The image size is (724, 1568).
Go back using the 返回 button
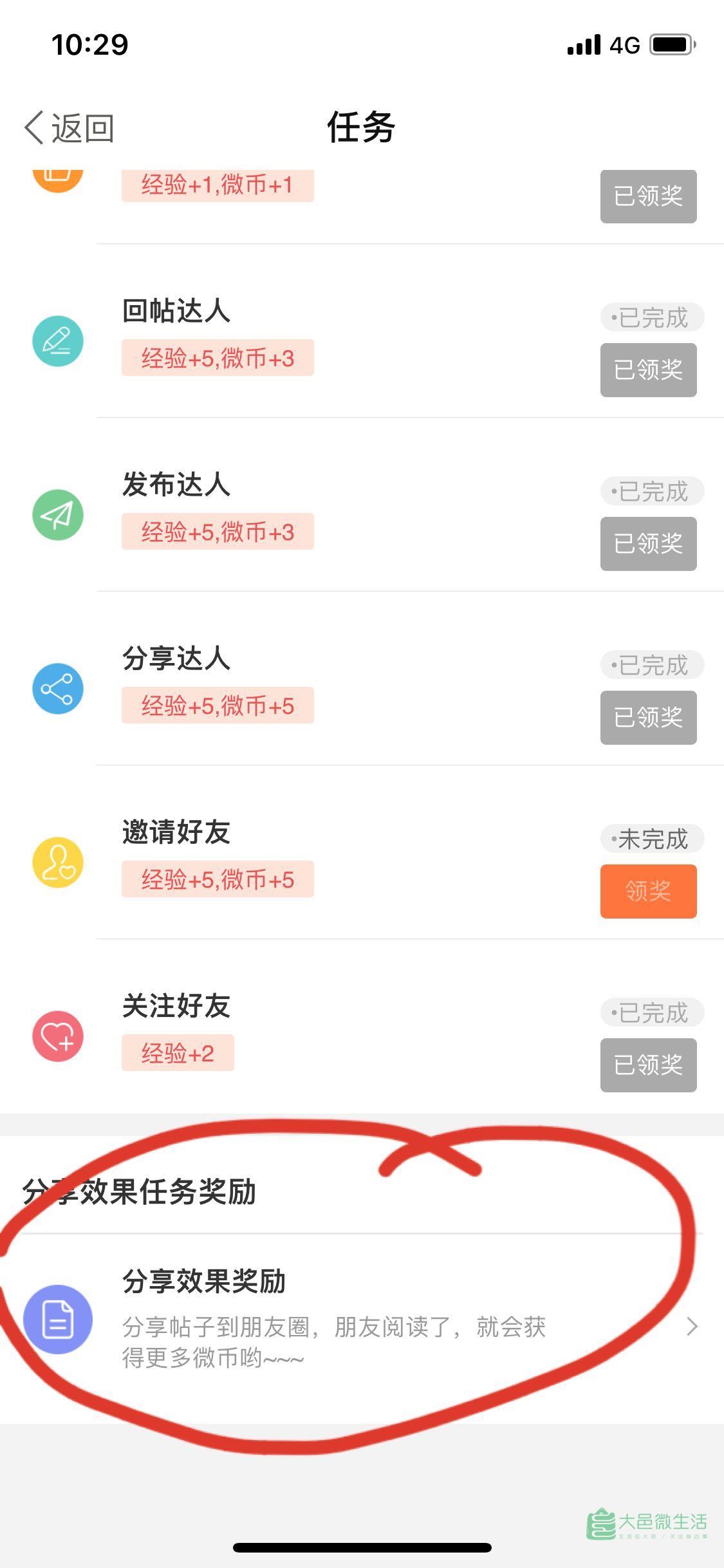click(x=70, y=127)
